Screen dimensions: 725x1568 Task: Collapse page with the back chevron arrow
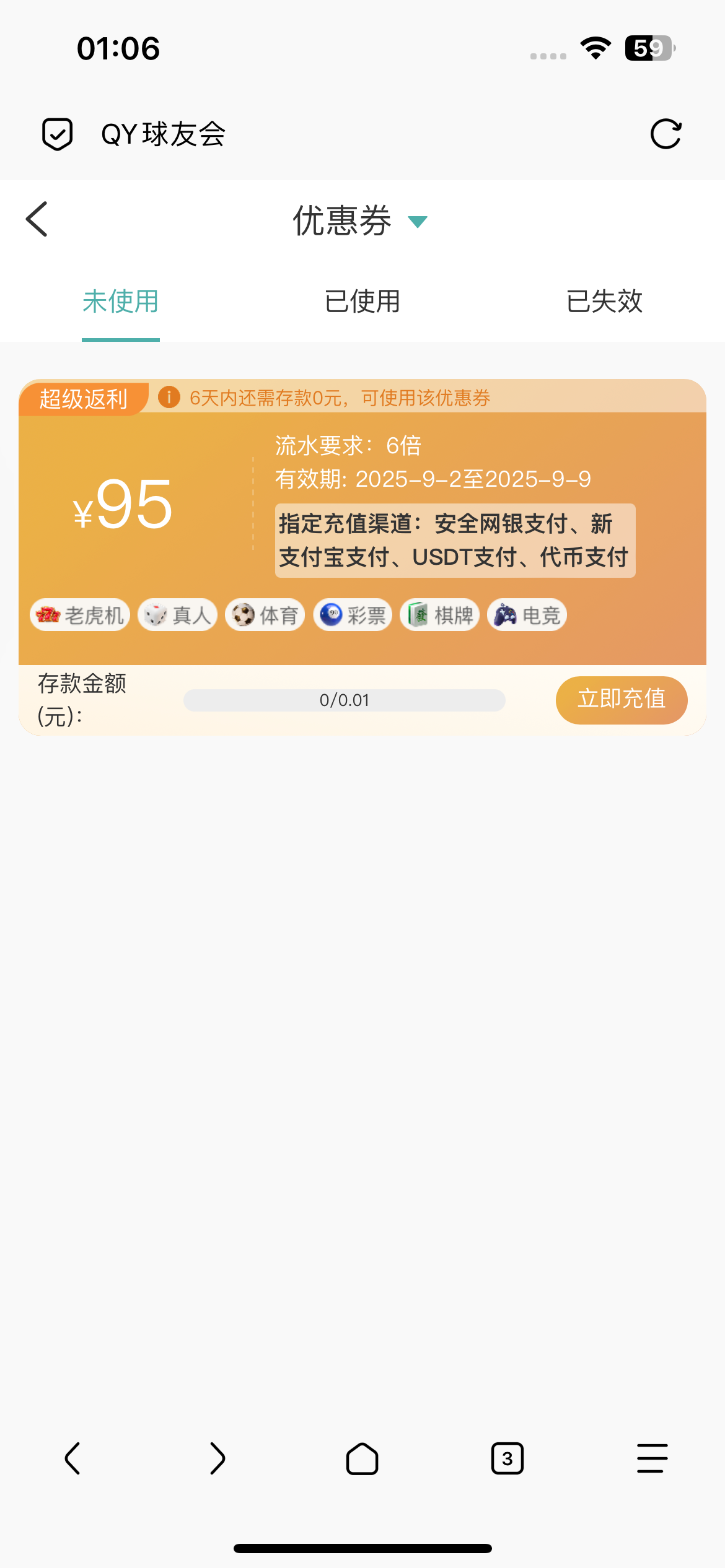tap(36, 220)
